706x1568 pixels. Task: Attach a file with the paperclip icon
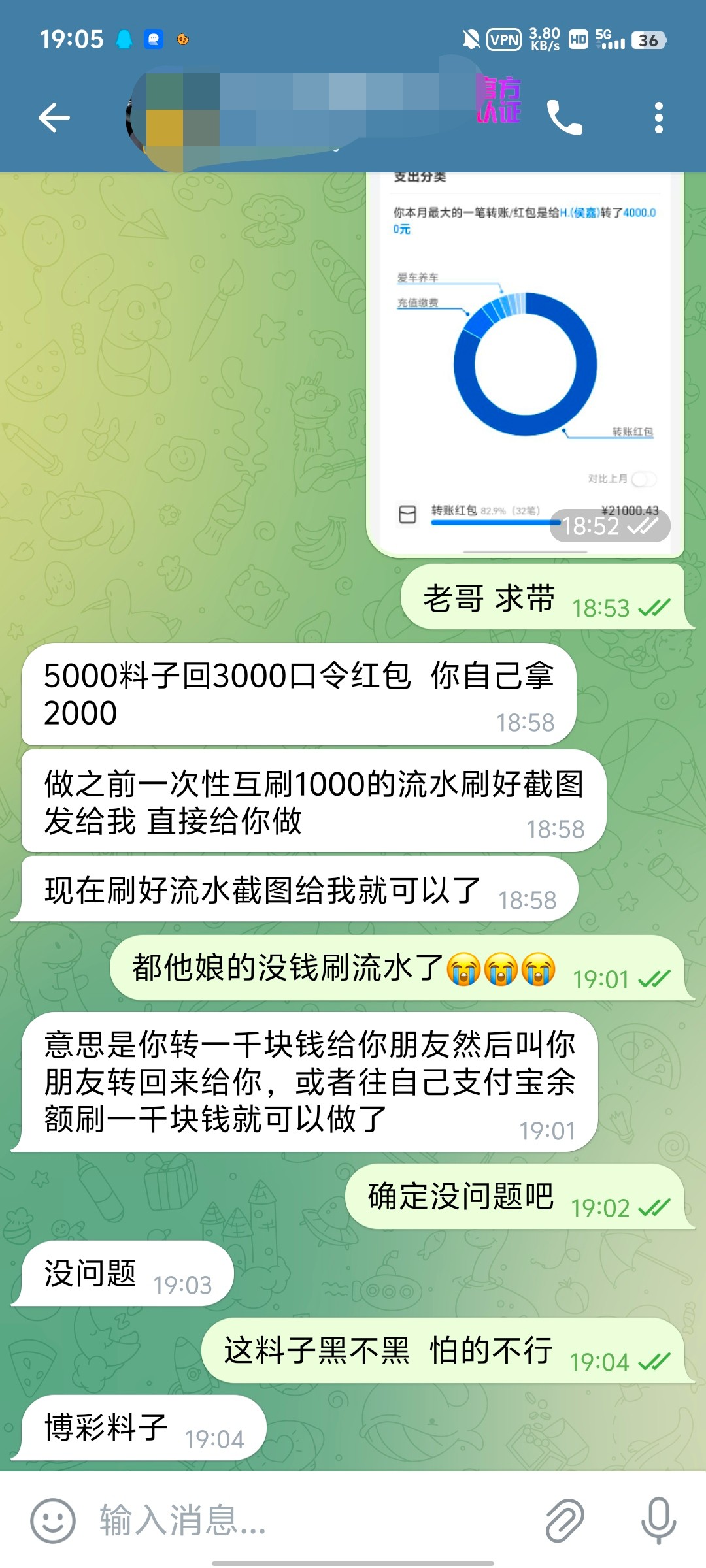[x=565, y=1520]
